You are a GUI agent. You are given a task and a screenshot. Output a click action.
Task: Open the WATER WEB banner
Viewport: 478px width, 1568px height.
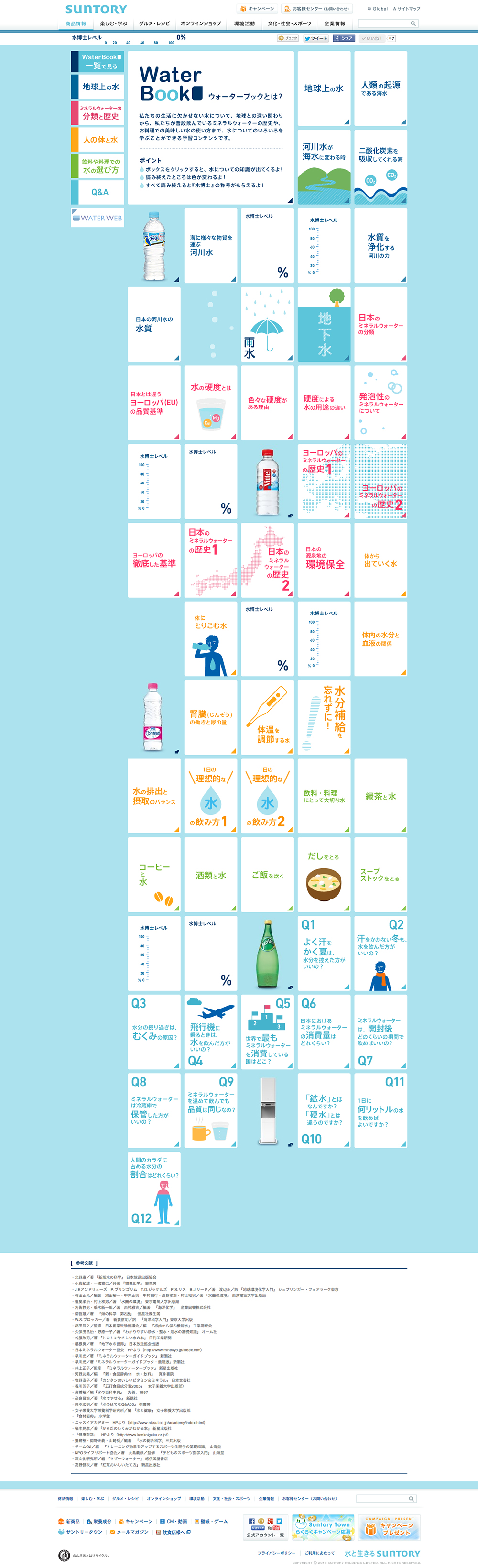(x=98, y=218)
